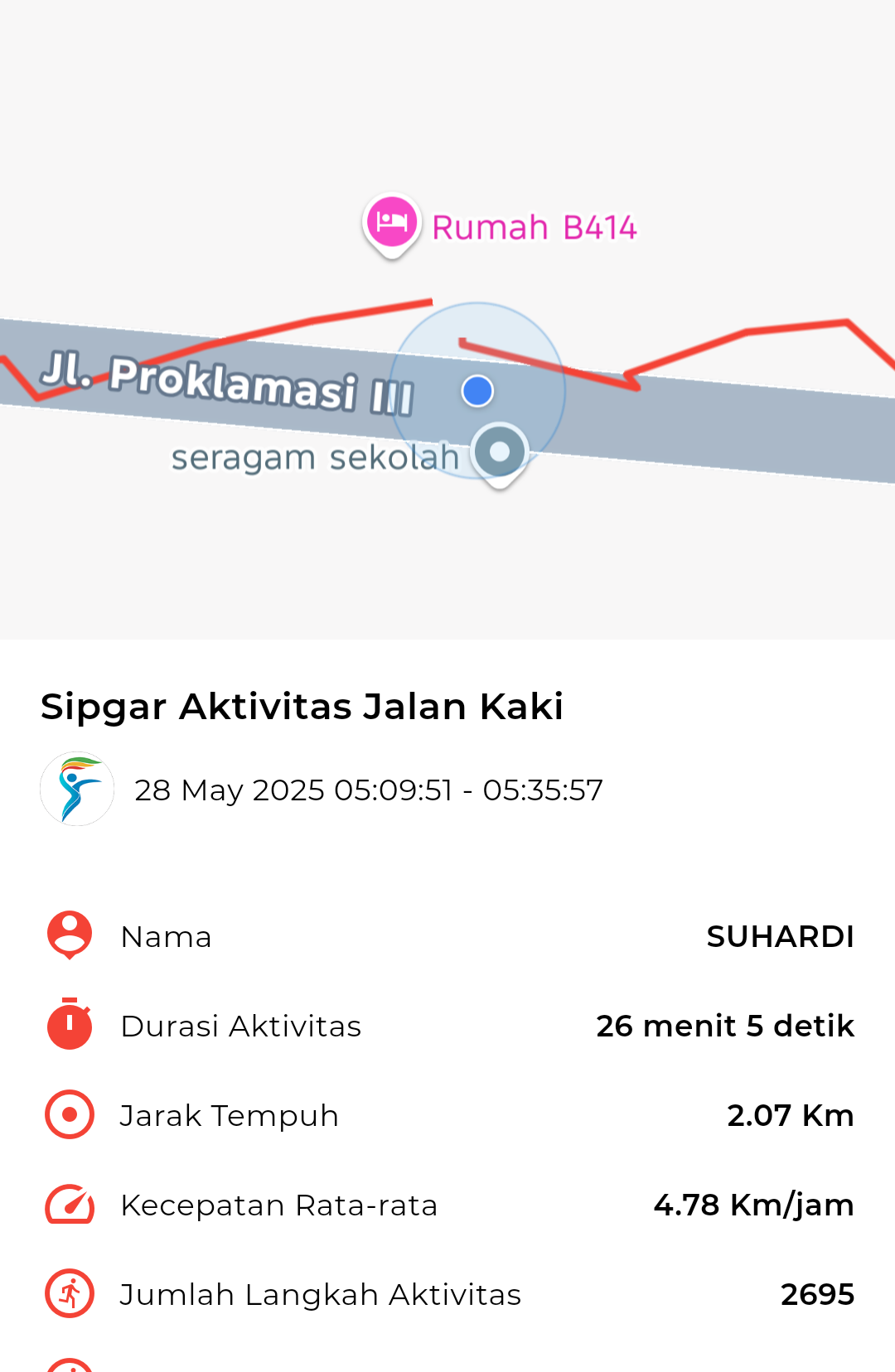This screenshot has height=1372, width=895.
Task: Tap the seragam sekolah map label
Action: tap(313, 455)
